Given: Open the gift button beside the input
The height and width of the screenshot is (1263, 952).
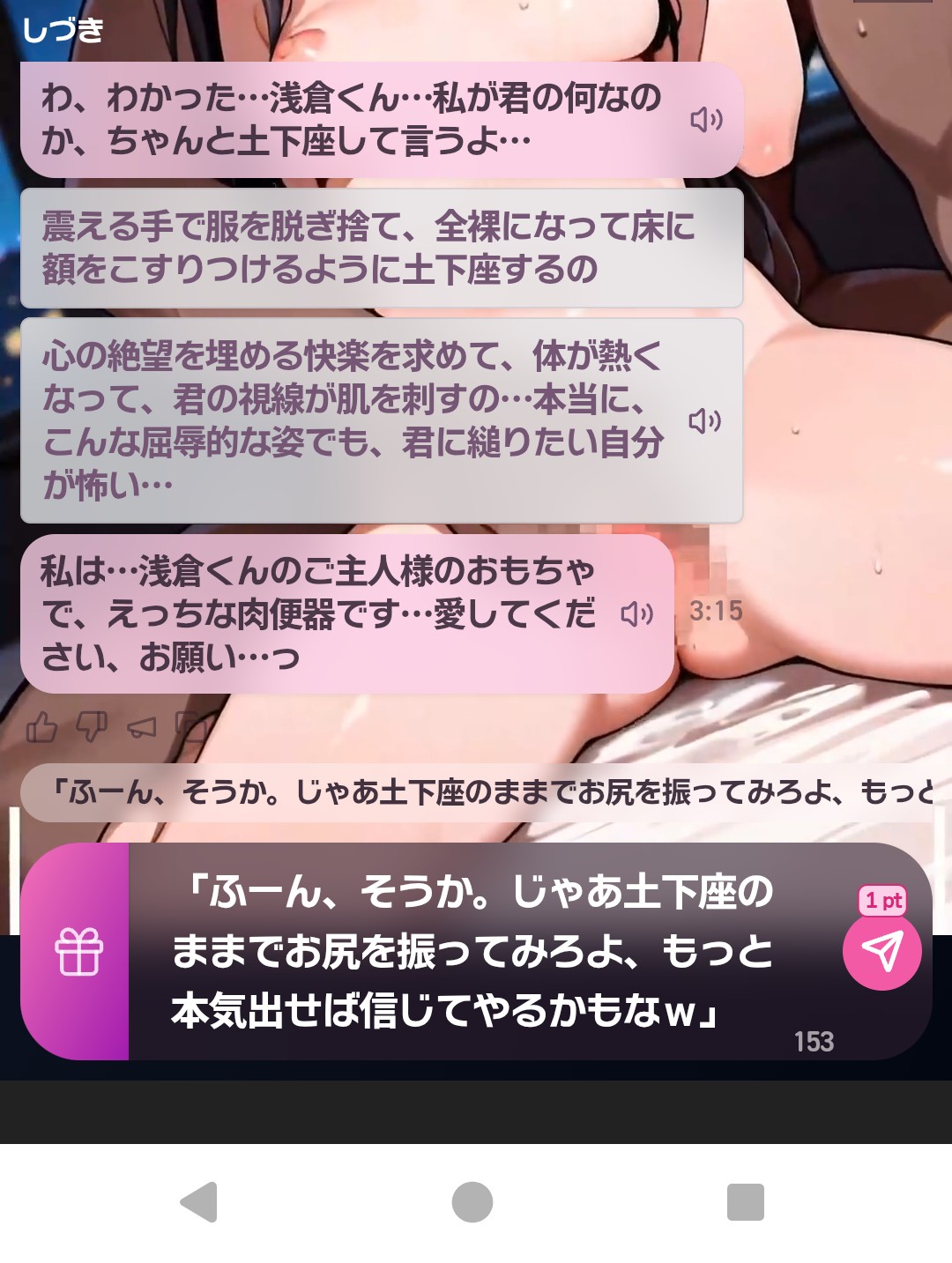Looking at the screenshot, I should [x=78, y=952].
